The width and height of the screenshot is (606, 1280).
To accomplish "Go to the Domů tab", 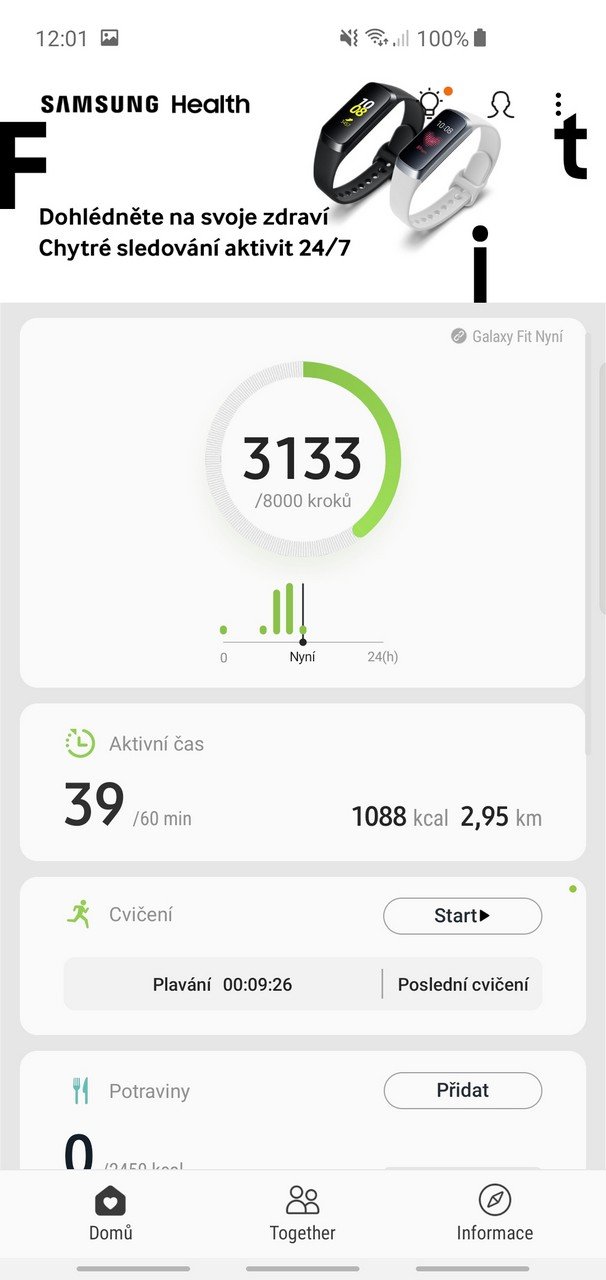I will [x=110, y=1213].
